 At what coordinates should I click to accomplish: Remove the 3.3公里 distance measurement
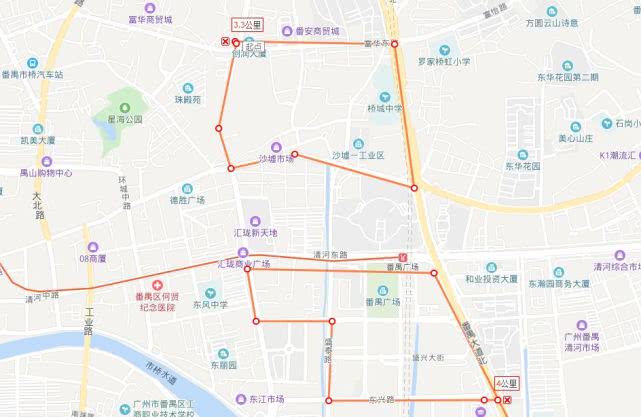[x=225, y=43]
